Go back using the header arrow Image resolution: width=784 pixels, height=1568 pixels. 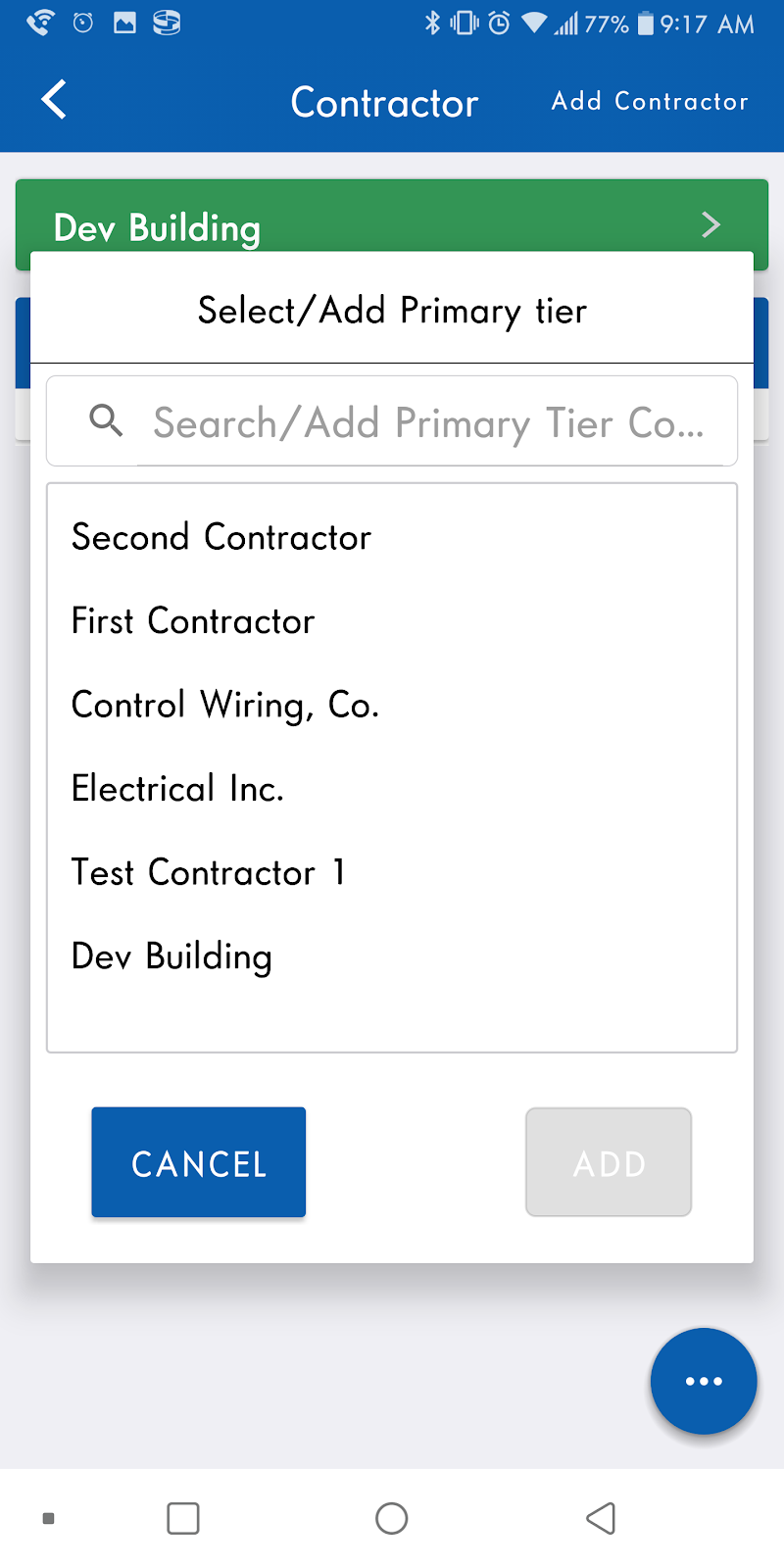pos(54,100)
